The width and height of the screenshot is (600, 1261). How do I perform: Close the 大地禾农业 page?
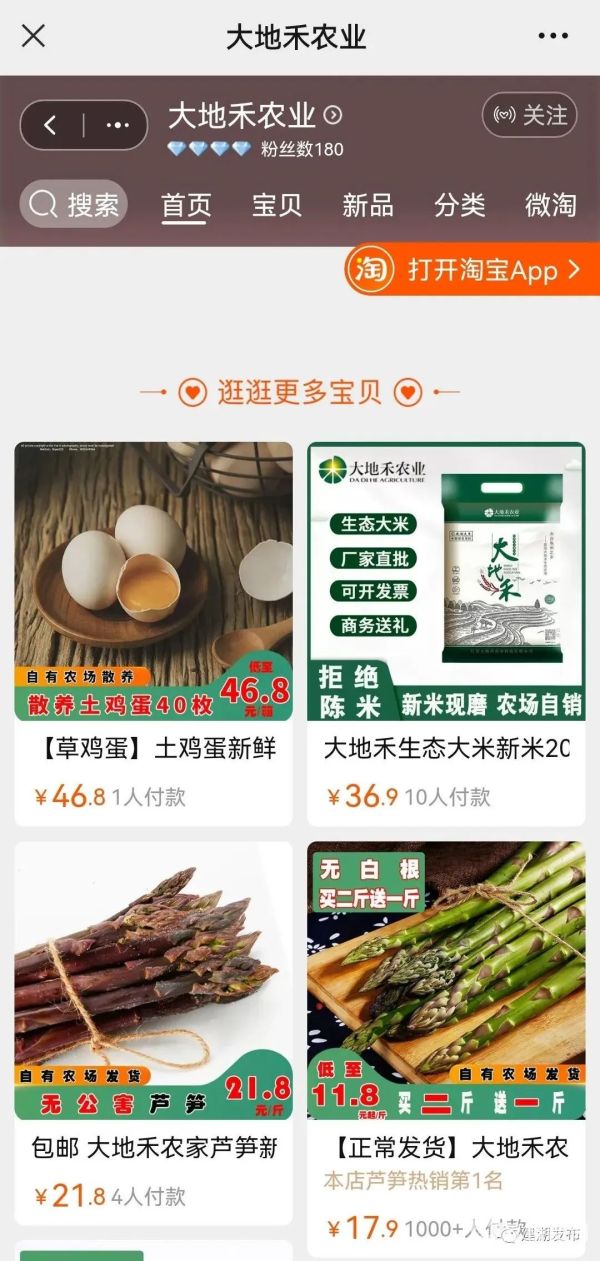[33, 36]
